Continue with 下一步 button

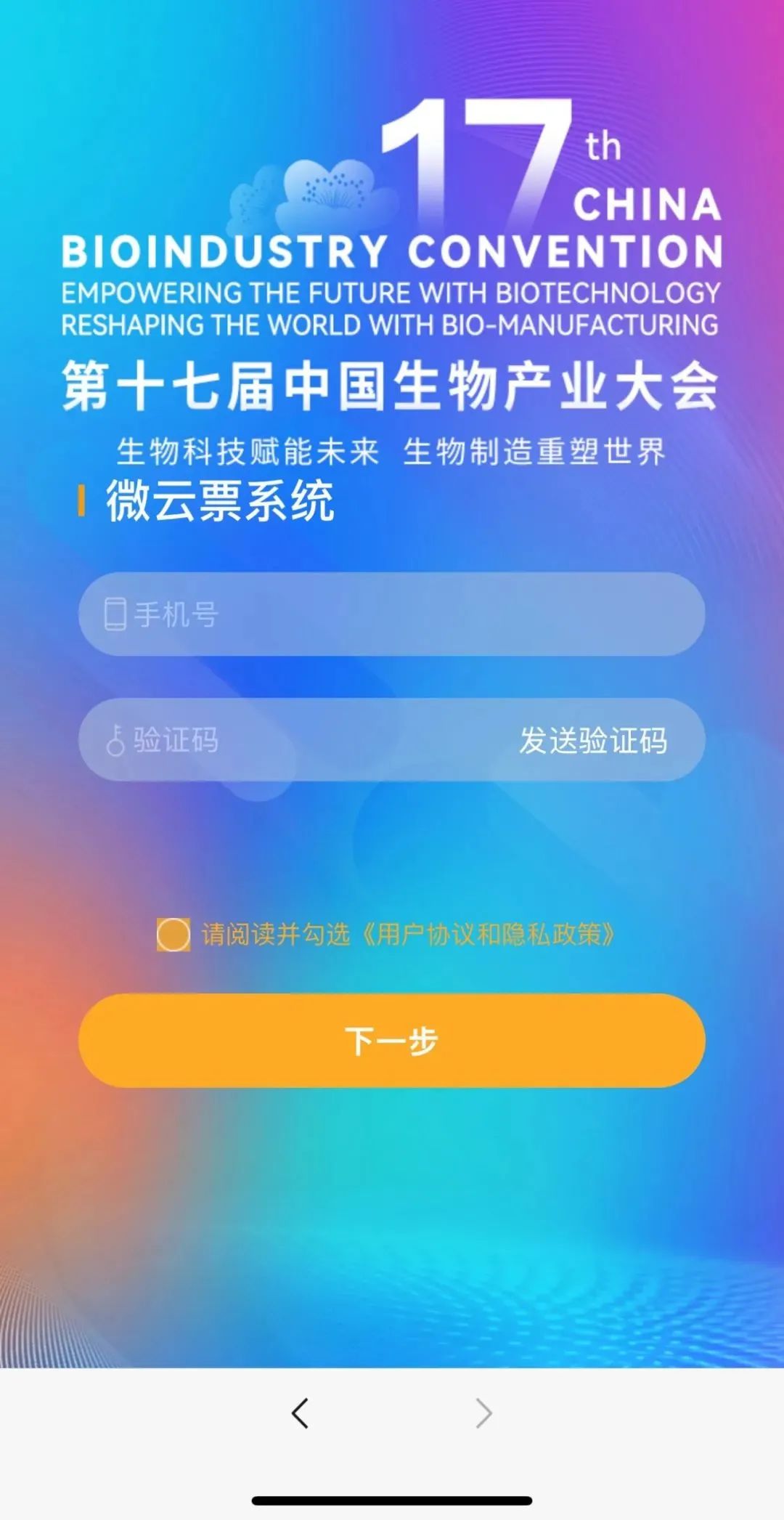click(392, 1041)
